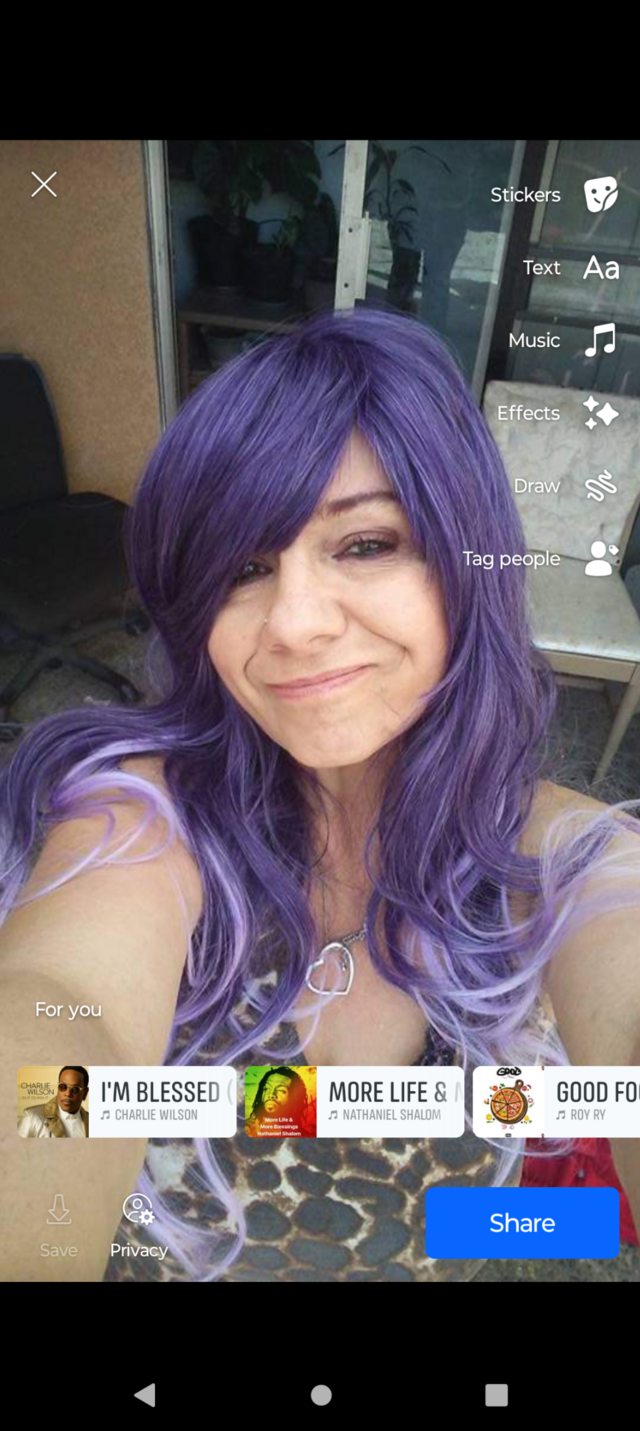Image resolution: width=640 pixels, height=1431 pixels.
Task: Open Privacy settings for this story
Action: [x=138, y=1223]
